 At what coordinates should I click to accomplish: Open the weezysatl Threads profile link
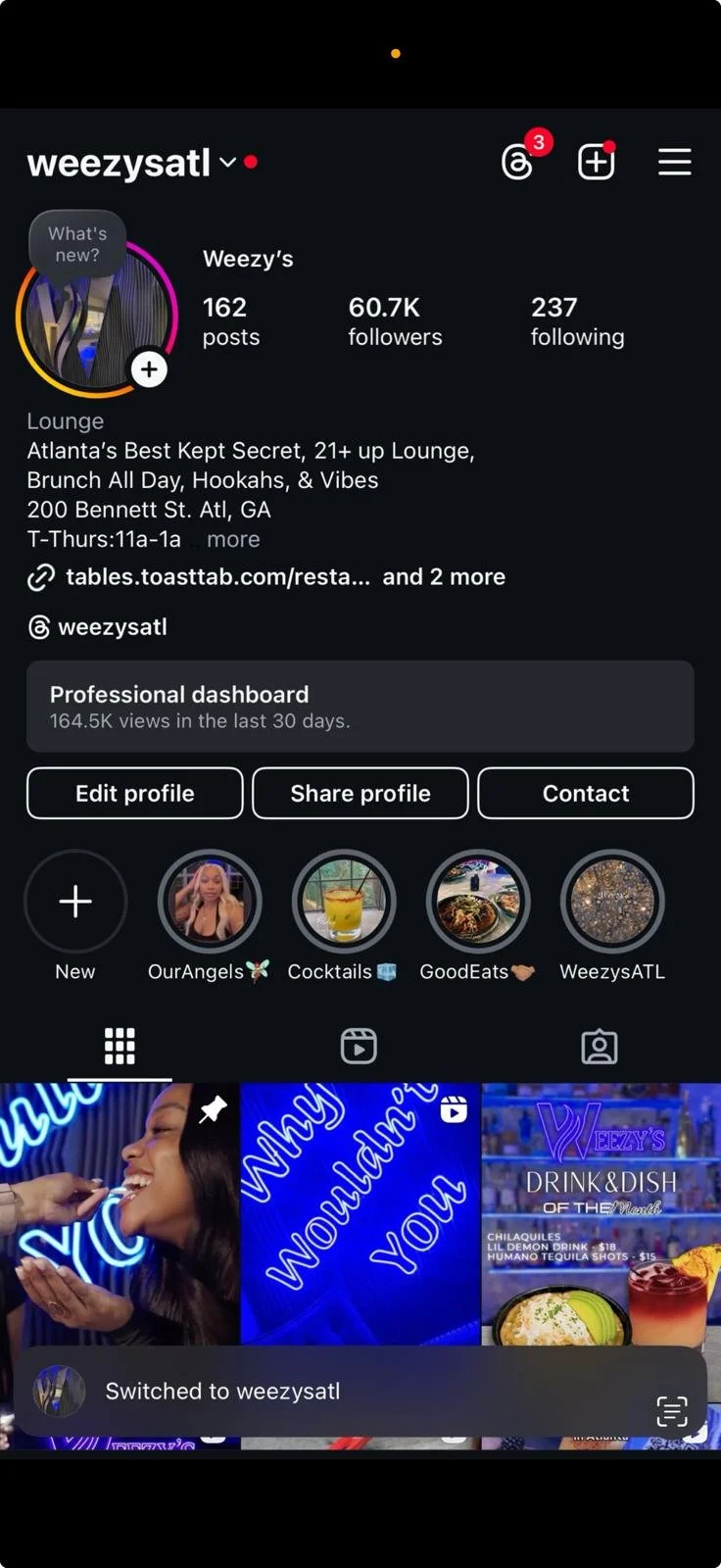pos(112,627)
